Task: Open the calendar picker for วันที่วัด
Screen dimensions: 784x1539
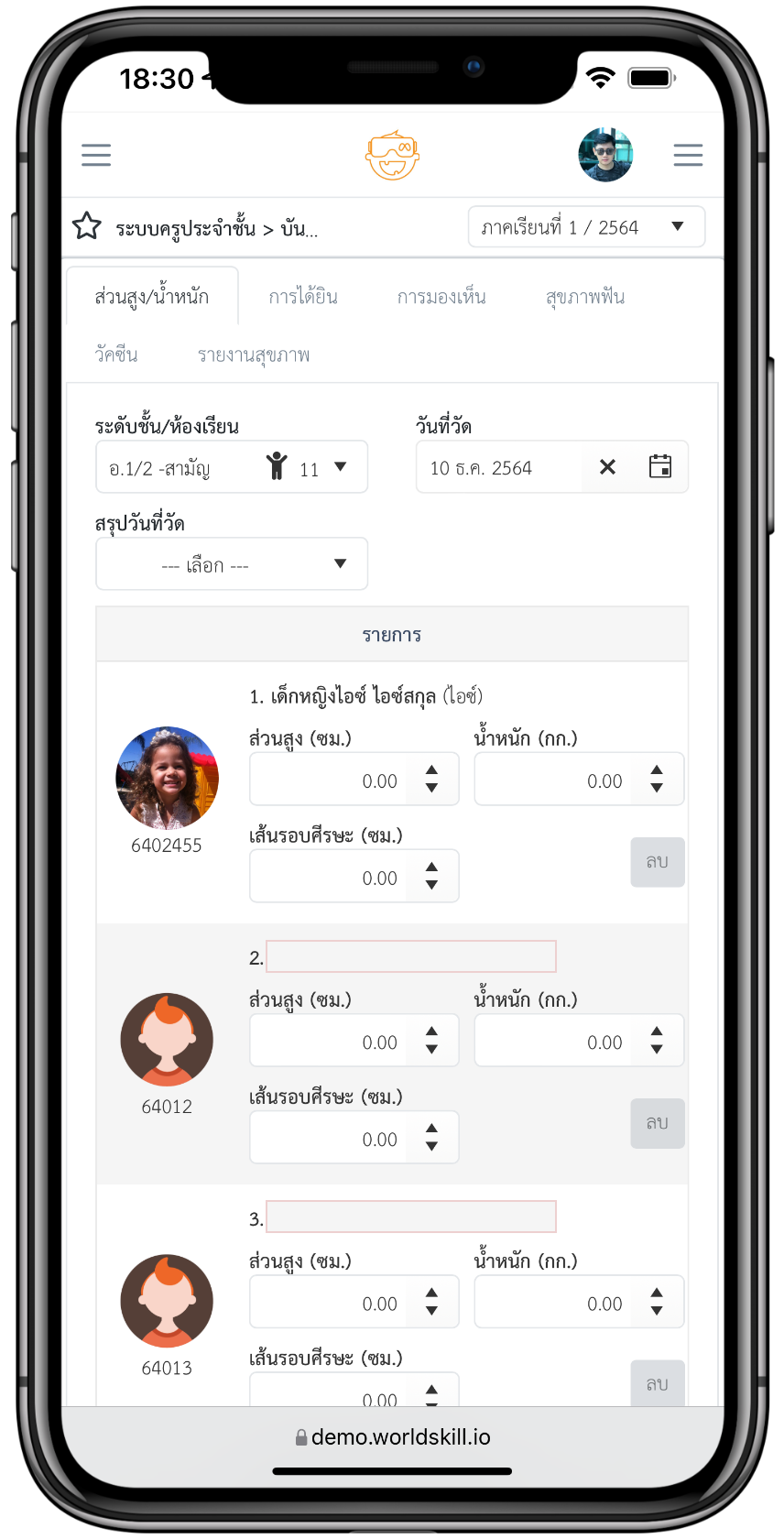Action: [x=660, y=467]
